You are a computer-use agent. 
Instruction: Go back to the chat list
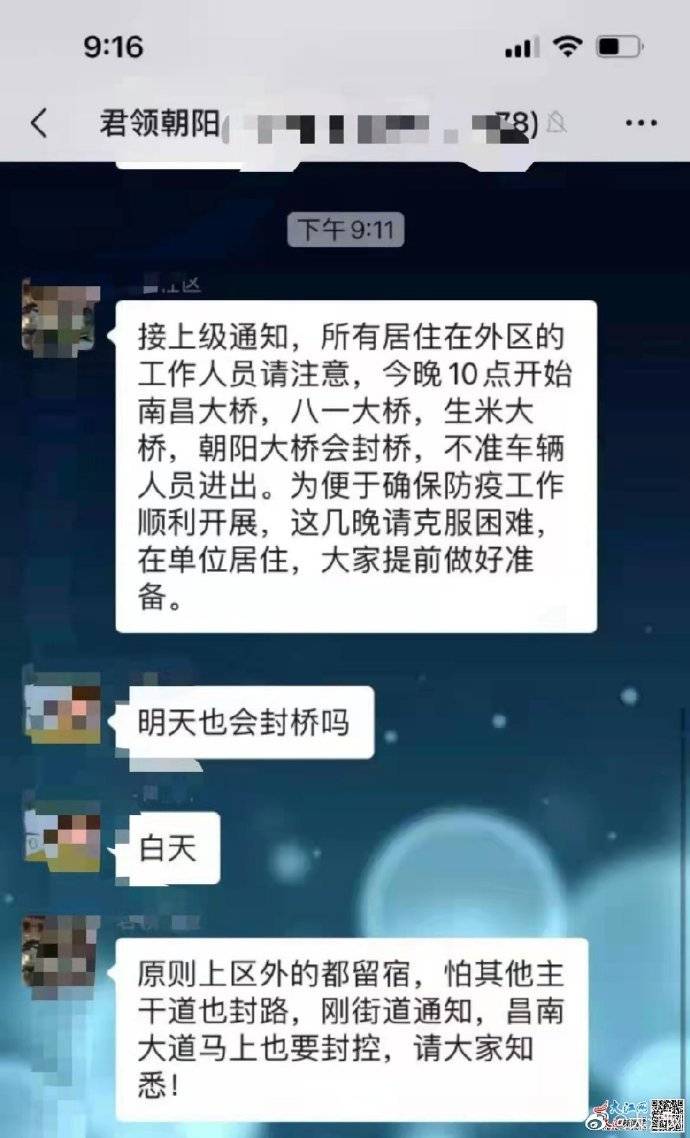pyautogui.click(x=39, y=123)
